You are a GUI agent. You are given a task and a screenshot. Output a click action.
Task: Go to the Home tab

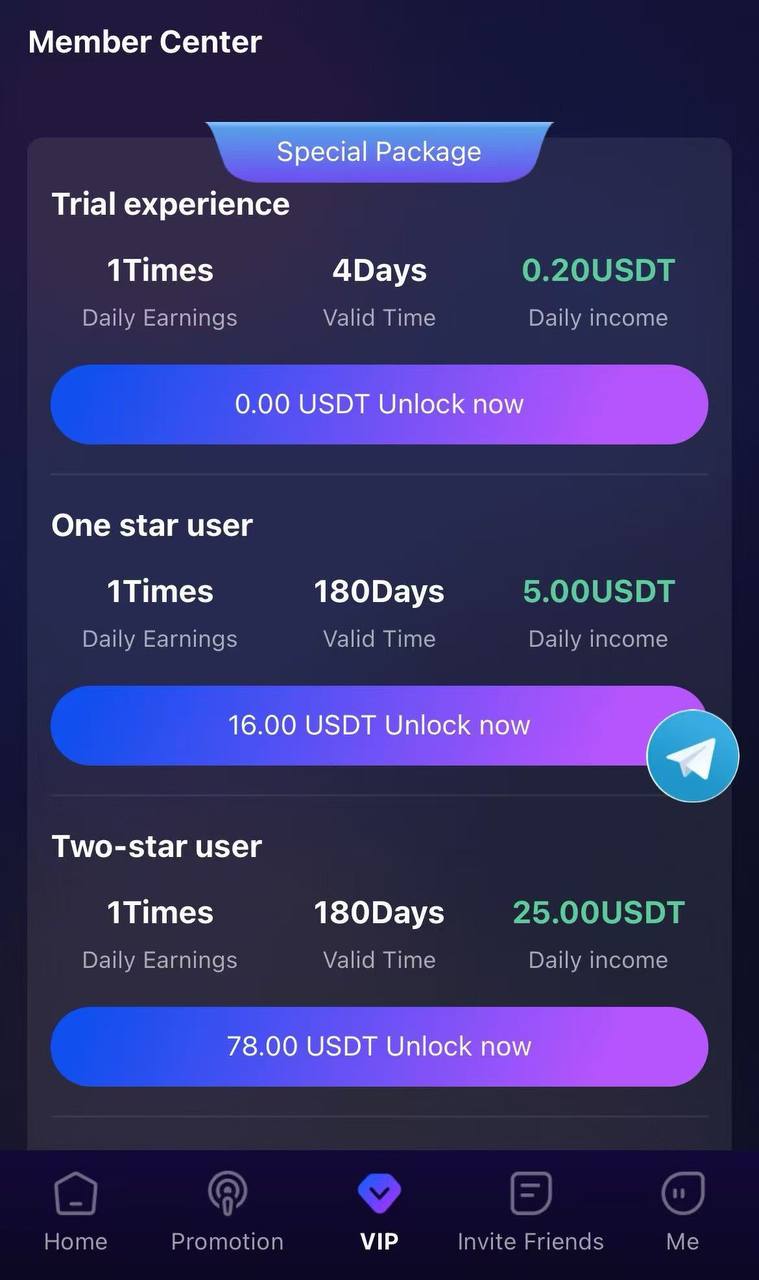click(x=76, y=1212)
